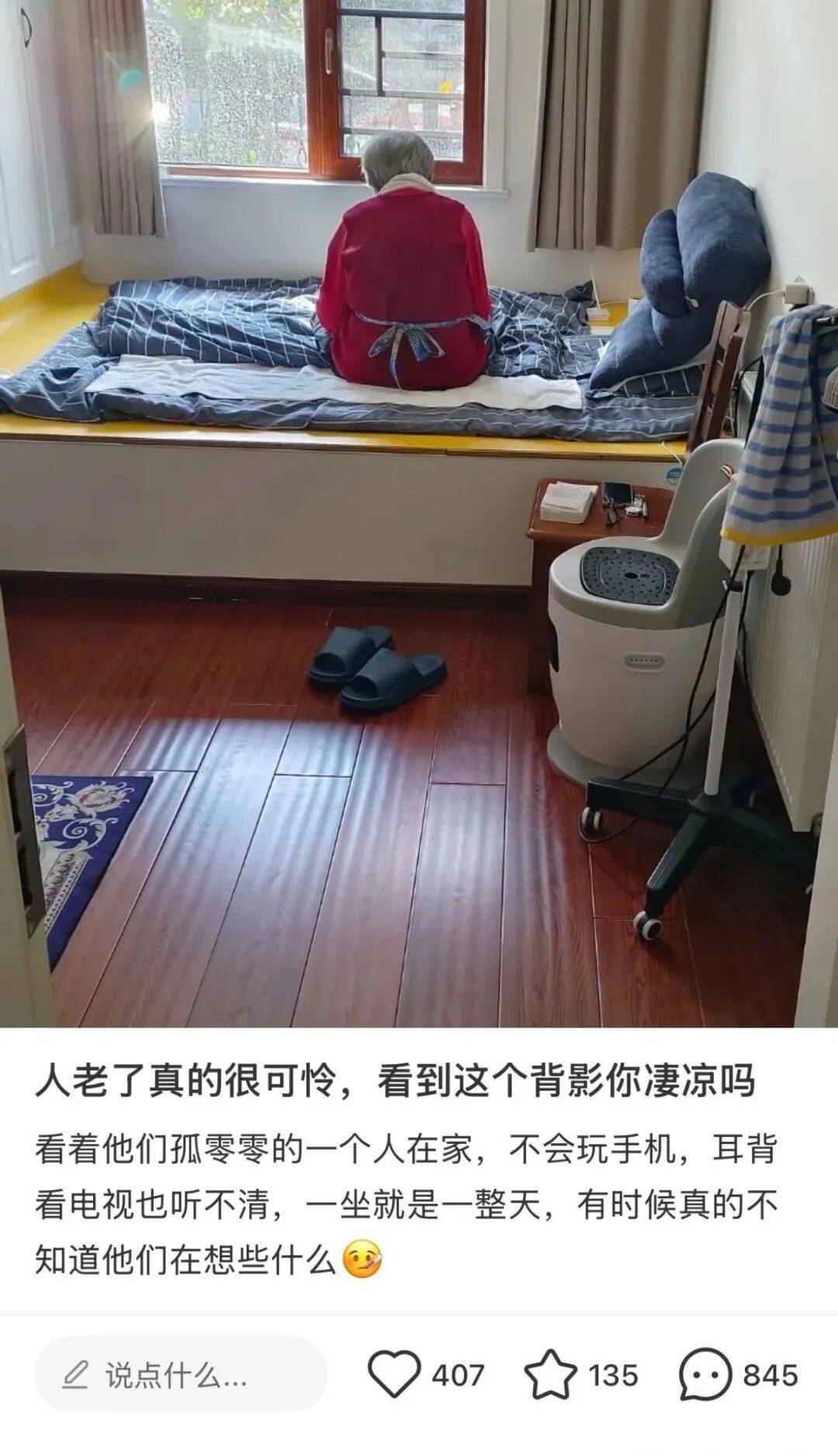This screenshot has height=1456, width=838.
Task: Open the post photo in full view
Action: [419, 512]
